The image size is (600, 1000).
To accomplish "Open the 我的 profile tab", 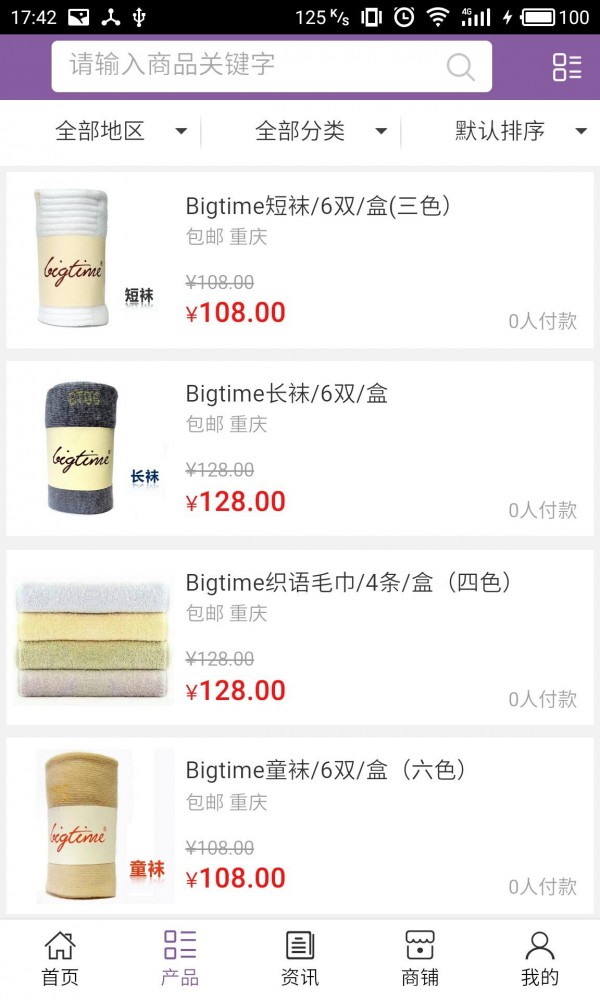I will tap(540, 958).
